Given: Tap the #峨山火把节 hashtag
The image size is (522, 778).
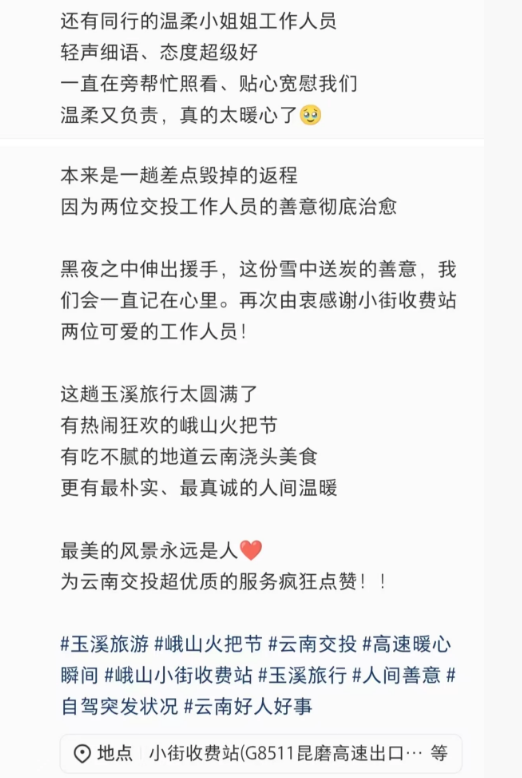Looking at the screenshot, I should point(208,644).
